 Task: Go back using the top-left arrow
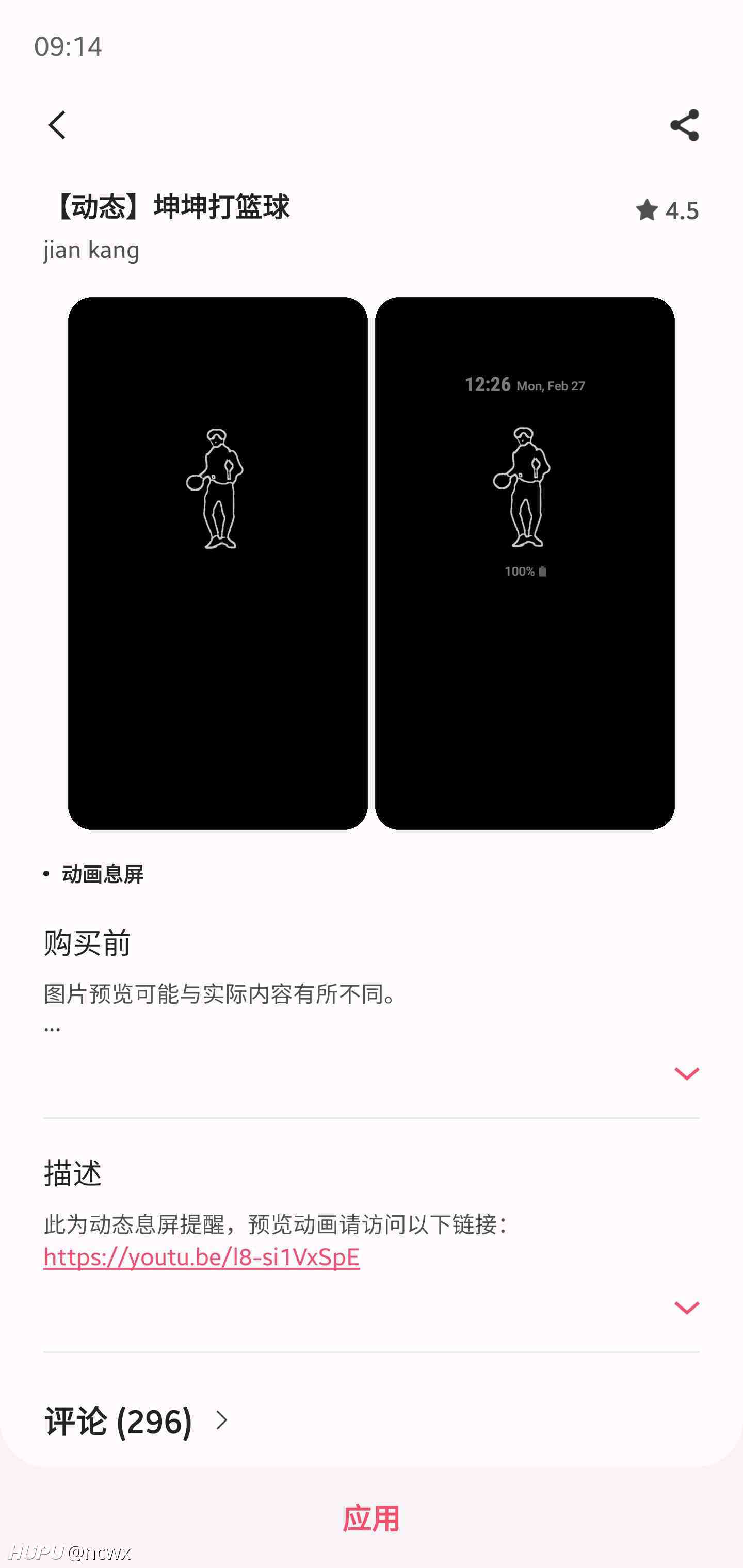57,125
